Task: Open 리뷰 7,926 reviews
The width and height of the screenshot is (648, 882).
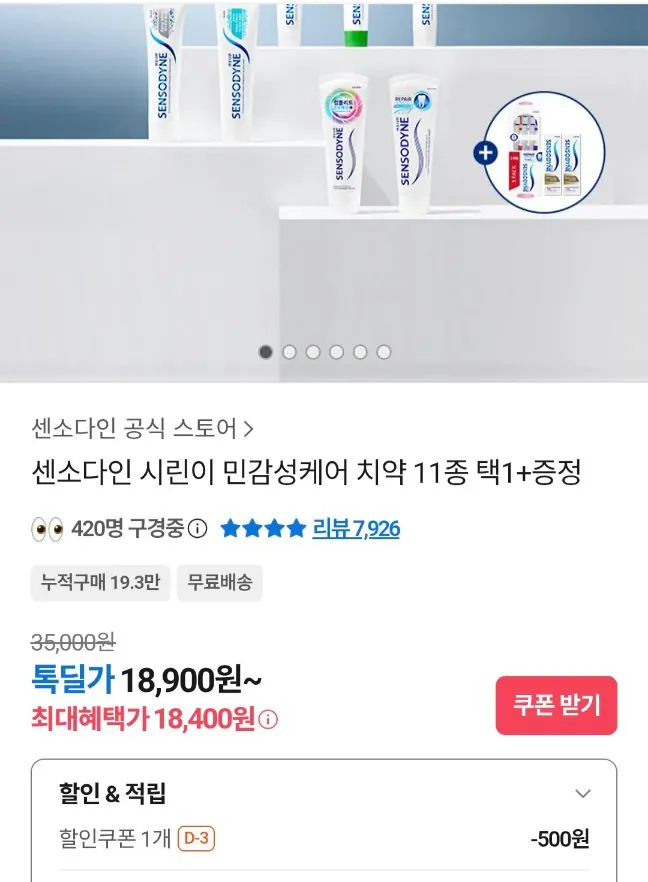Action: tap(356, 528)
